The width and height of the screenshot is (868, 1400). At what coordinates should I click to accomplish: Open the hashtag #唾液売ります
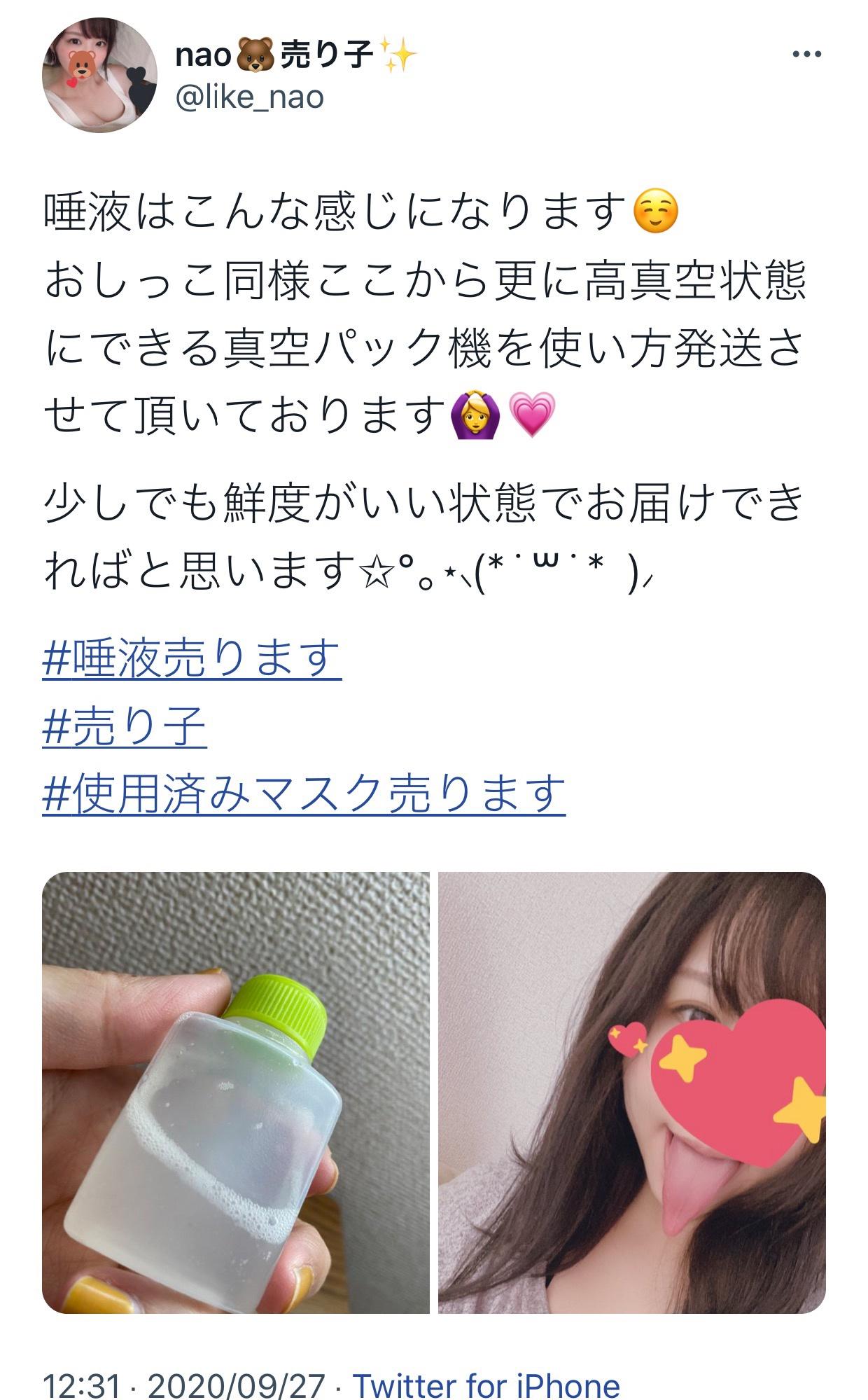(192, 658)
